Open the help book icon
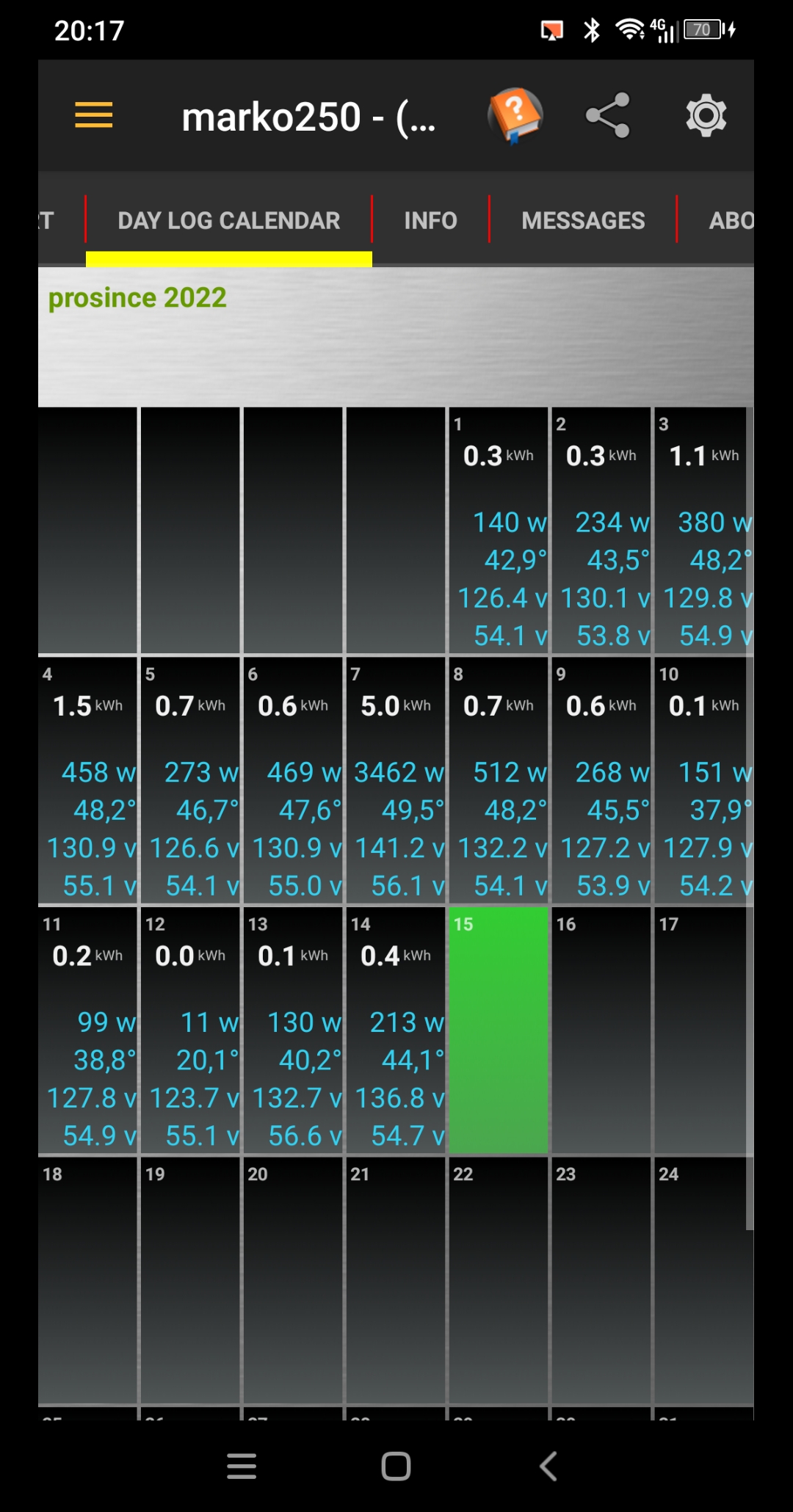Screen dimensions: 793x1512 point(515,115)
